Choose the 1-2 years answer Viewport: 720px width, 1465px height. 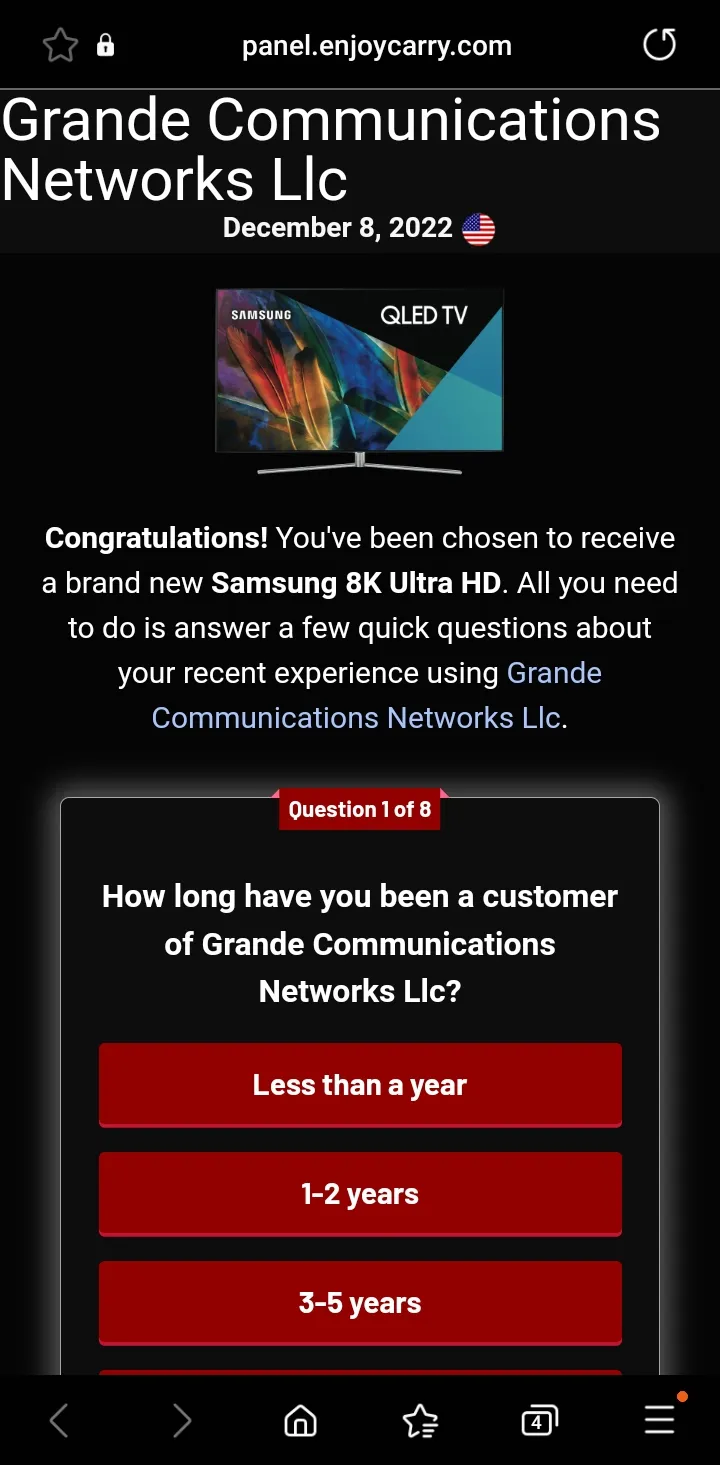pos(360,1194)
